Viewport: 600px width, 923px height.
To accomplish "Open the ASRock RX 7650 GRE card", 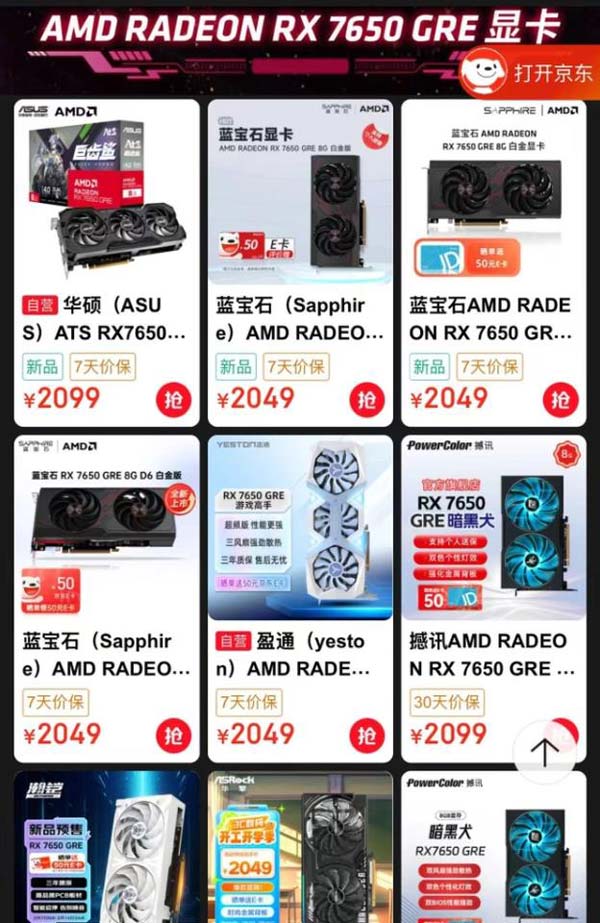I will coord(300,850).
